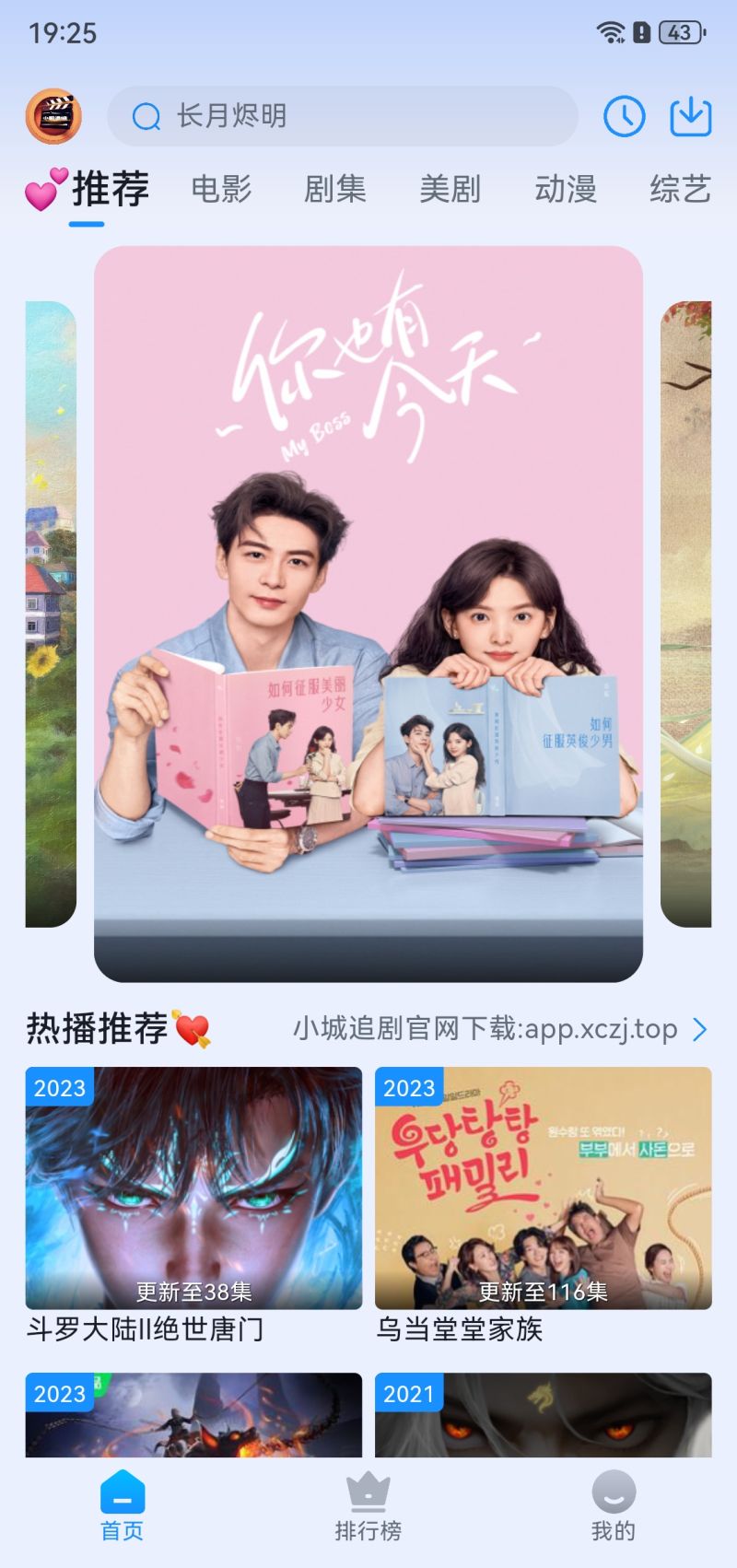Open the watch history clock icon

pyautogui.click(x=625, y=117)
